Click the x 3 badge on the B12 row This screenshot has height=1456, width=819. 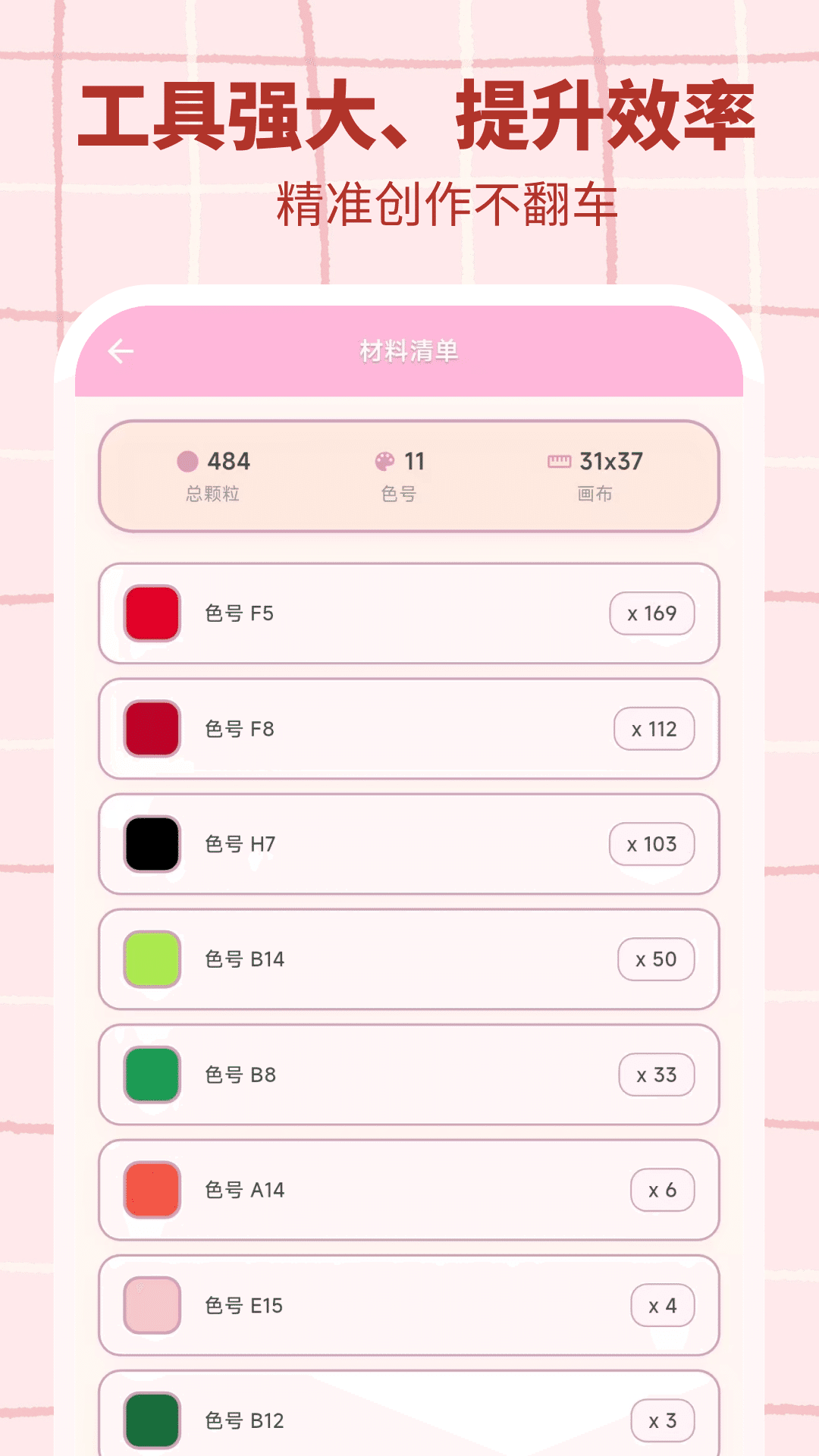click(664, 1420)
